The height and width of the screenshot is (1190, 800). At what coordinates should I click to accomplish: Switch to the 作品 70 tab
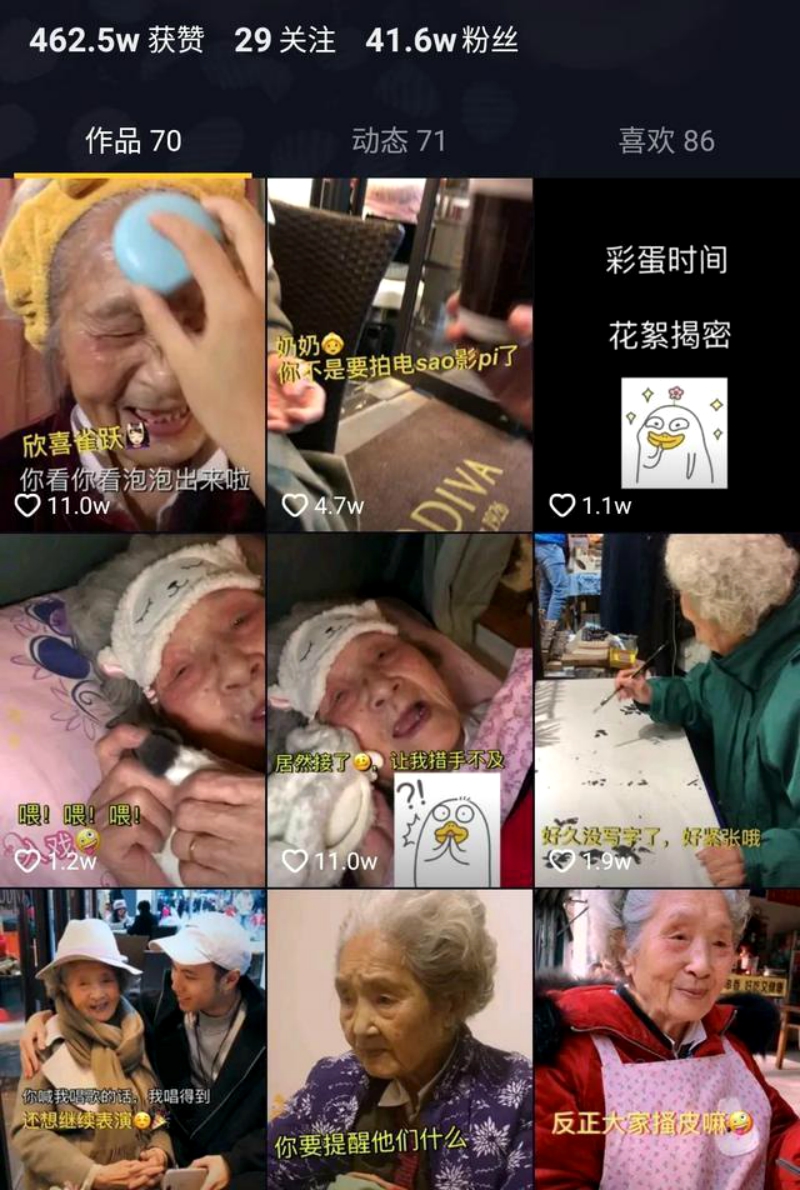click(133, 141)
